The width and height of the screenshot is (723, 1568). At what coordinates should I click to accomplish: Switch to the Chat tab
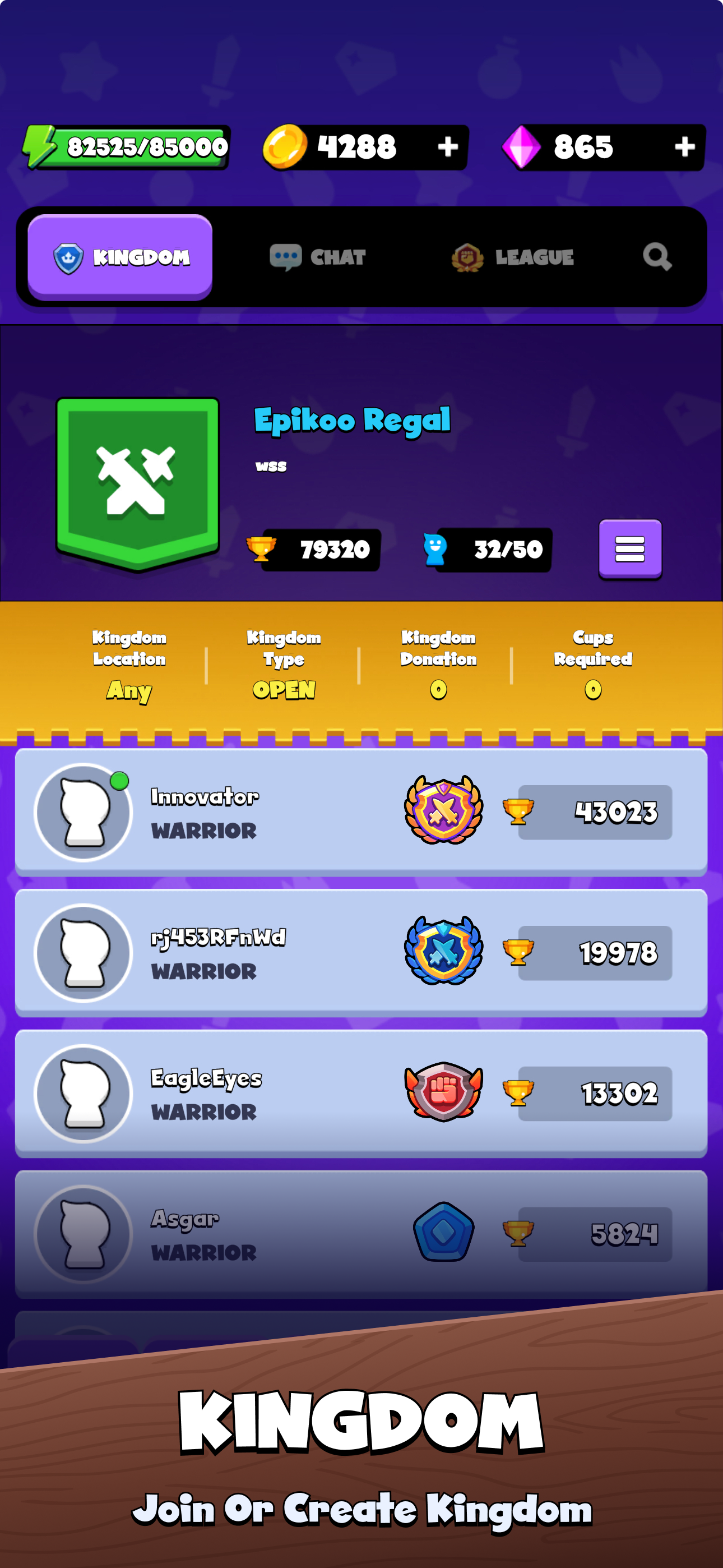[318, 257]
